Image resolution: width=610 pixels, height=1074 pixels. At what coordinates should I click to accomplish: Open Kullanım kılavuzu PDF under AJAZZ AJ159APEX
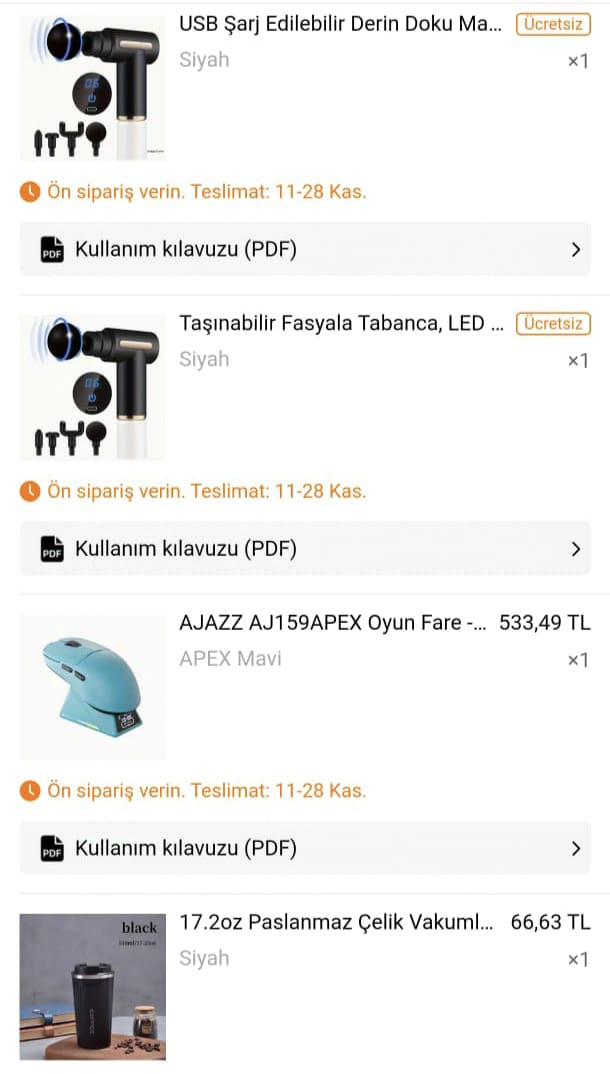[x=305, y=848]
